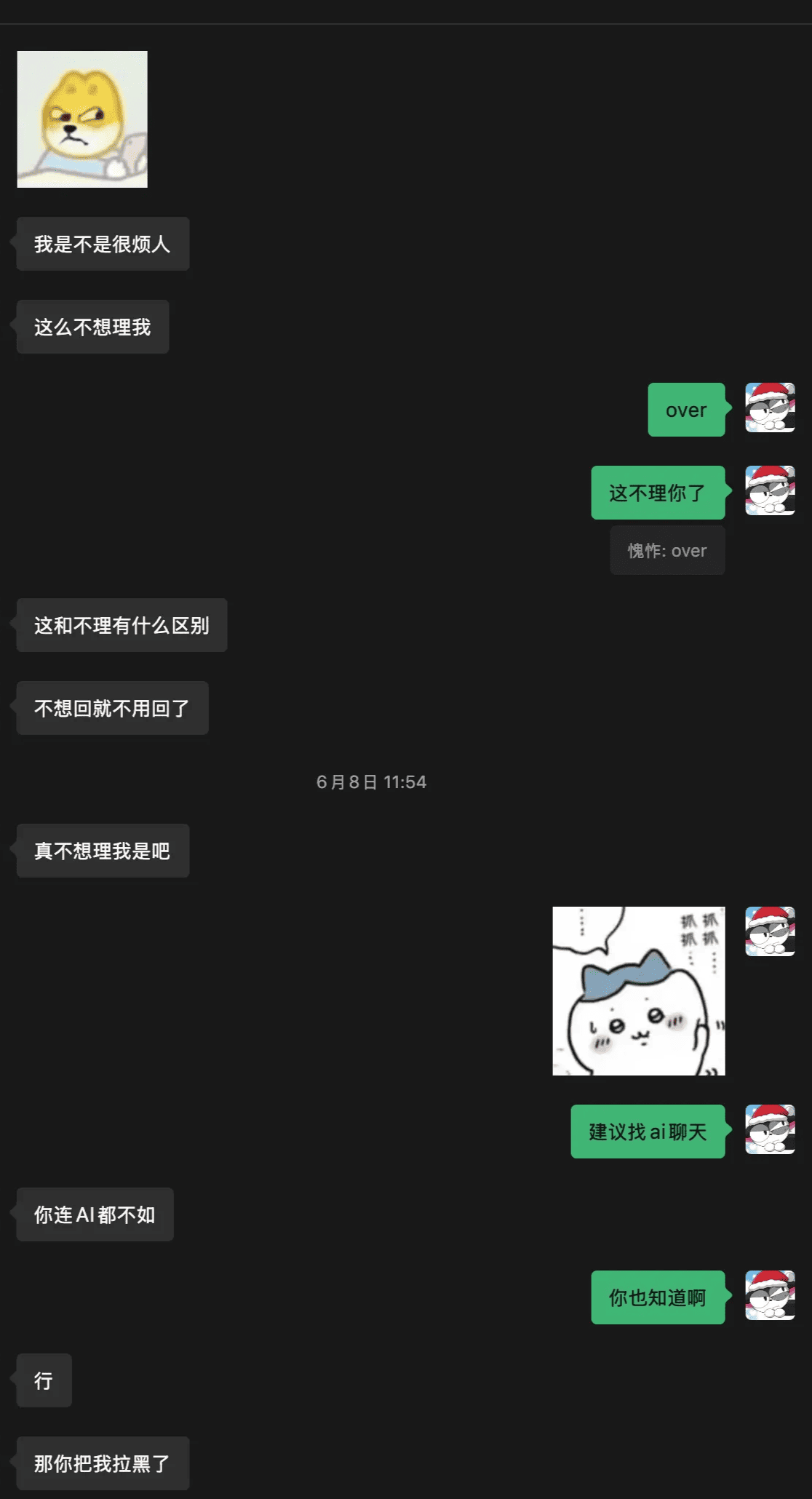View the white cat sticker with blue ears

[x=638, y=990]
